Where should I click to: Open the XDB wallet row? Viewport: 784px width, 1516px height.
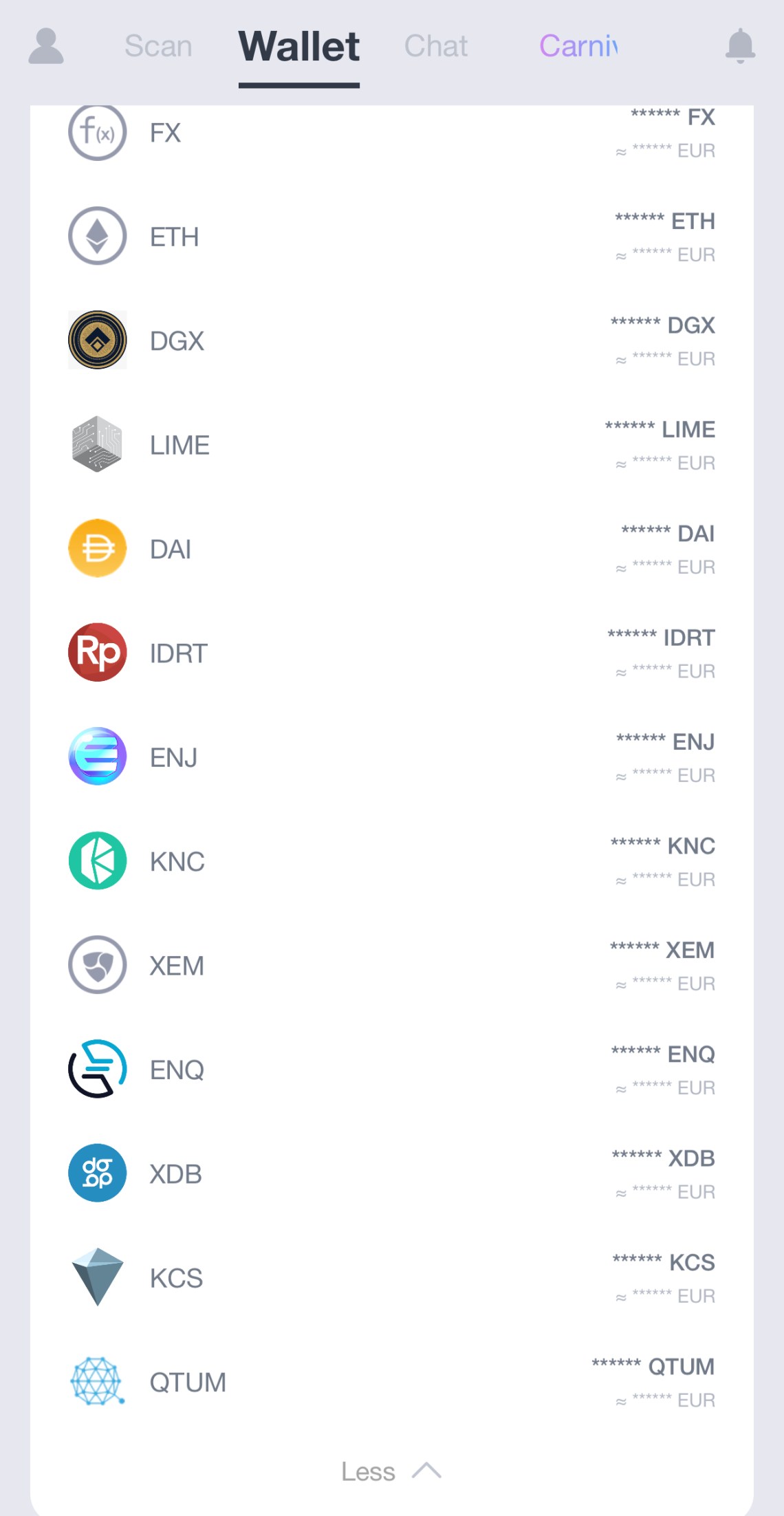click(x=391, y=1173)
